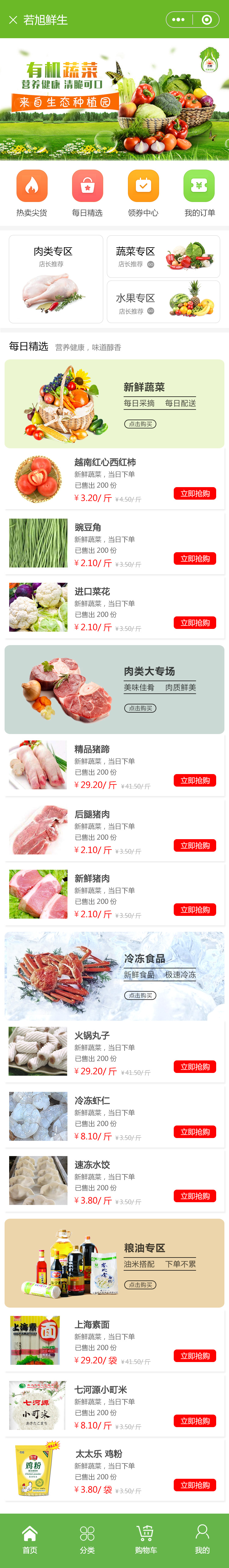Open the mini program more options menu

(x=178, y=20)
